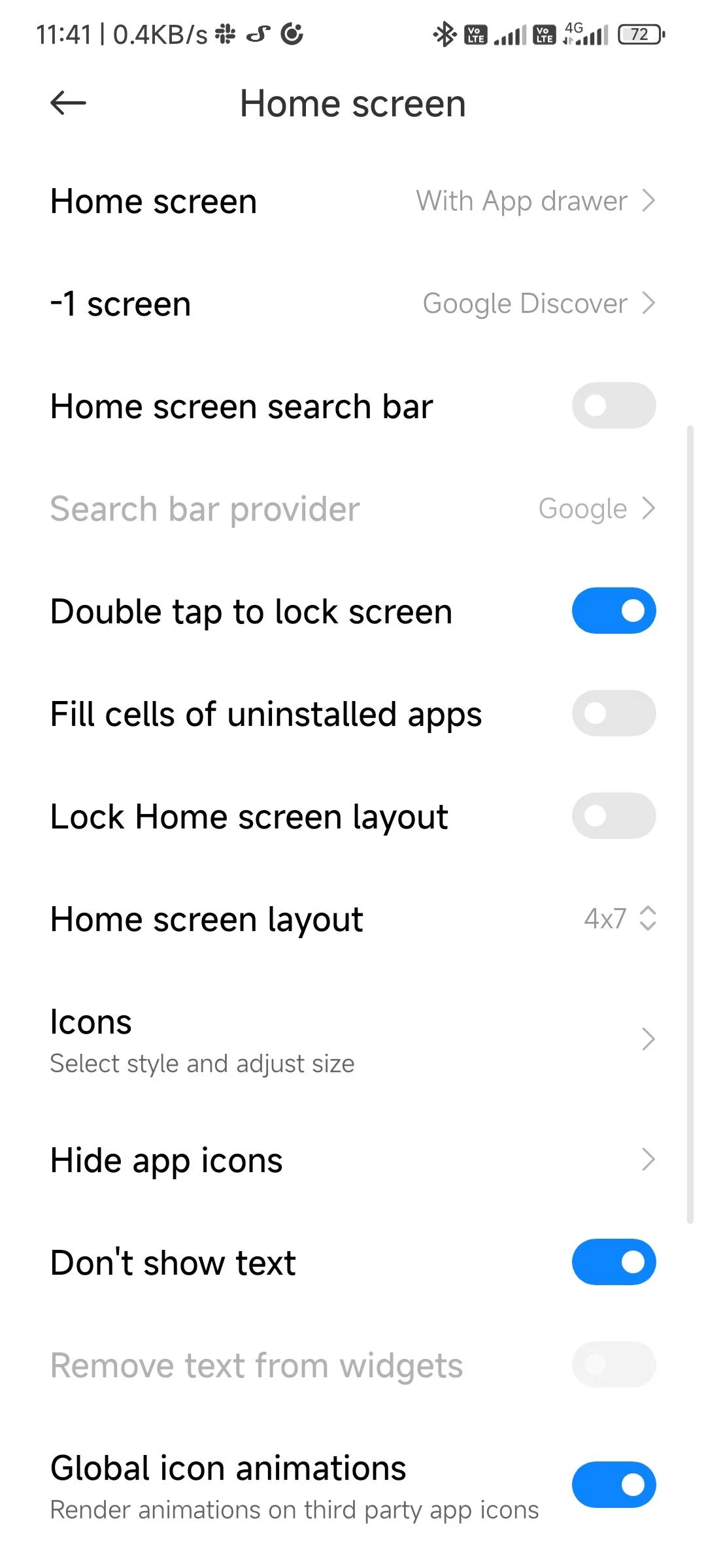Open Icons style and size settings
706x1568 pixels.
click(x=353, y=1039)
